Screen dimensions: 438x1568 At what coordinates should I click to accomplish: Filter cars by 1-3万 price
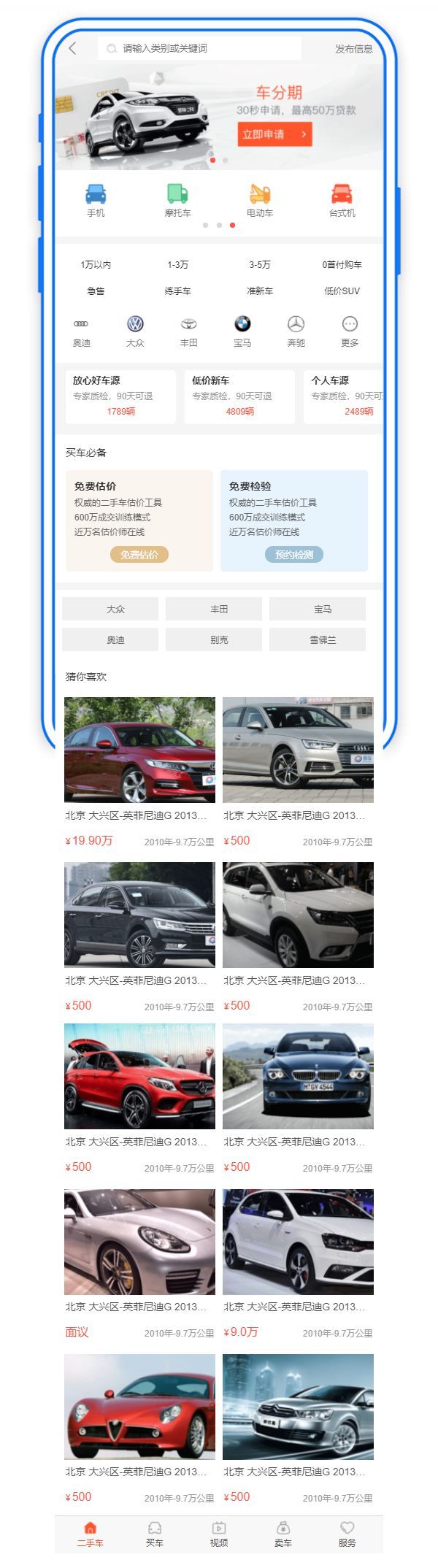tap(177, 264)
